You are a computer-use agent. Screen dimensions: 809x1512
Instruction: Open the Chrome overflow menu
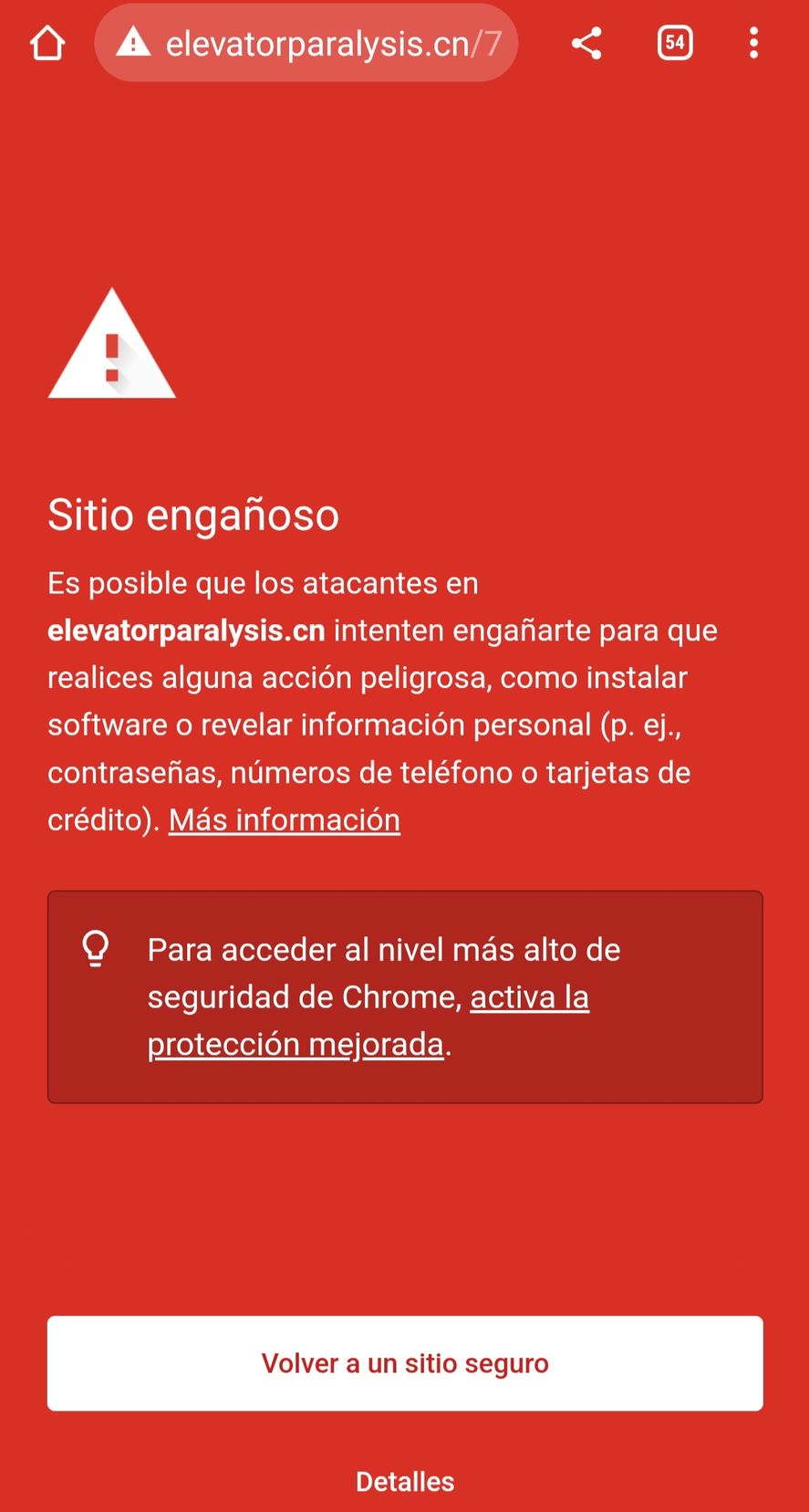point(753,43)
